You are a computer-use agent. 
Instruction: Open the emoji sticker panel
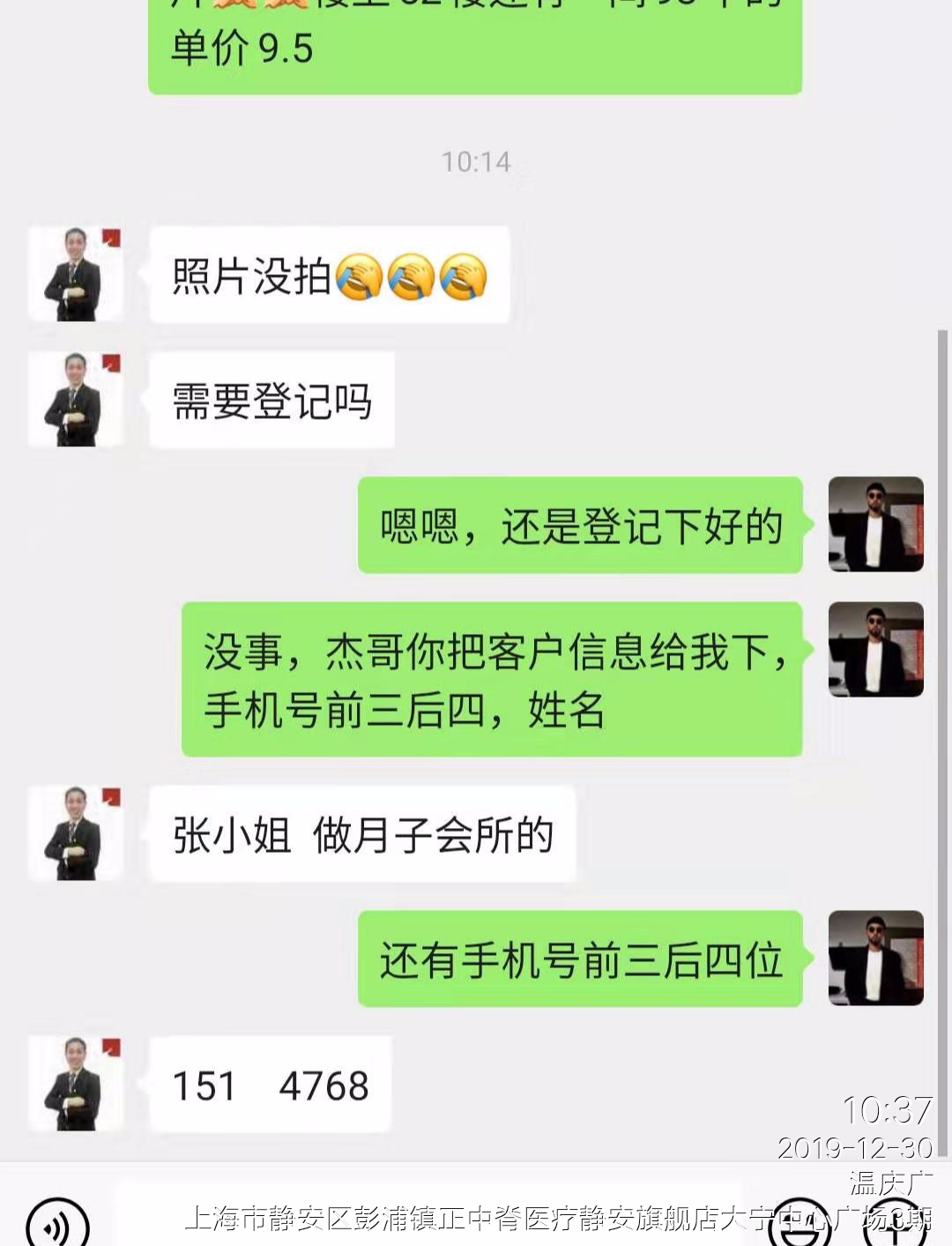[800, 1227]
